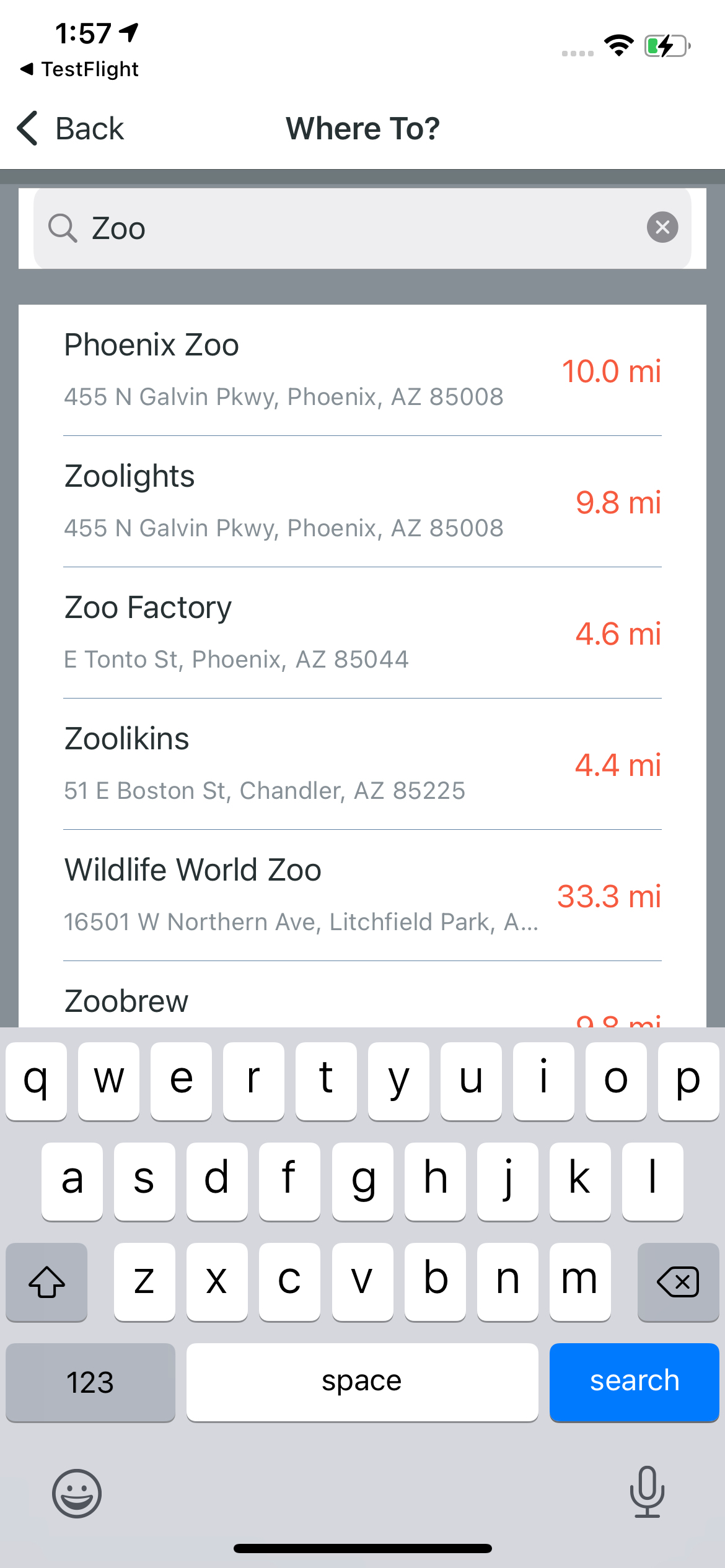This screenshot has width=725, height=1568.
Task: Clear the Zoo search text
Action: 662,227
